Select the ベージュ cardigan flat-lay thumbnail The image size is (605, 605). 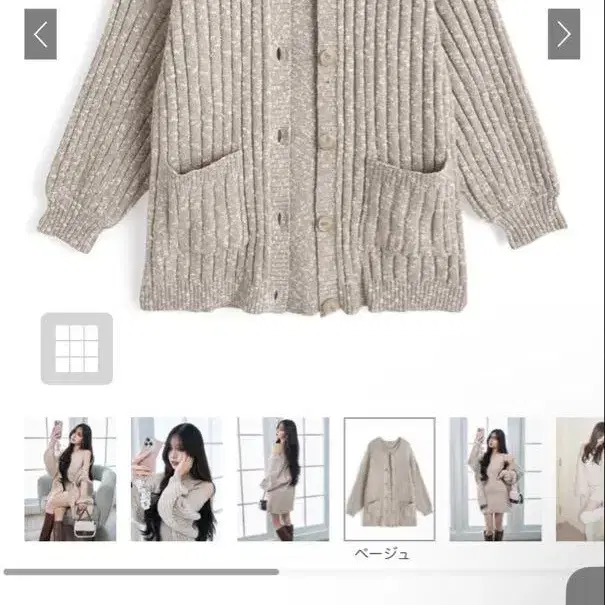389,479
